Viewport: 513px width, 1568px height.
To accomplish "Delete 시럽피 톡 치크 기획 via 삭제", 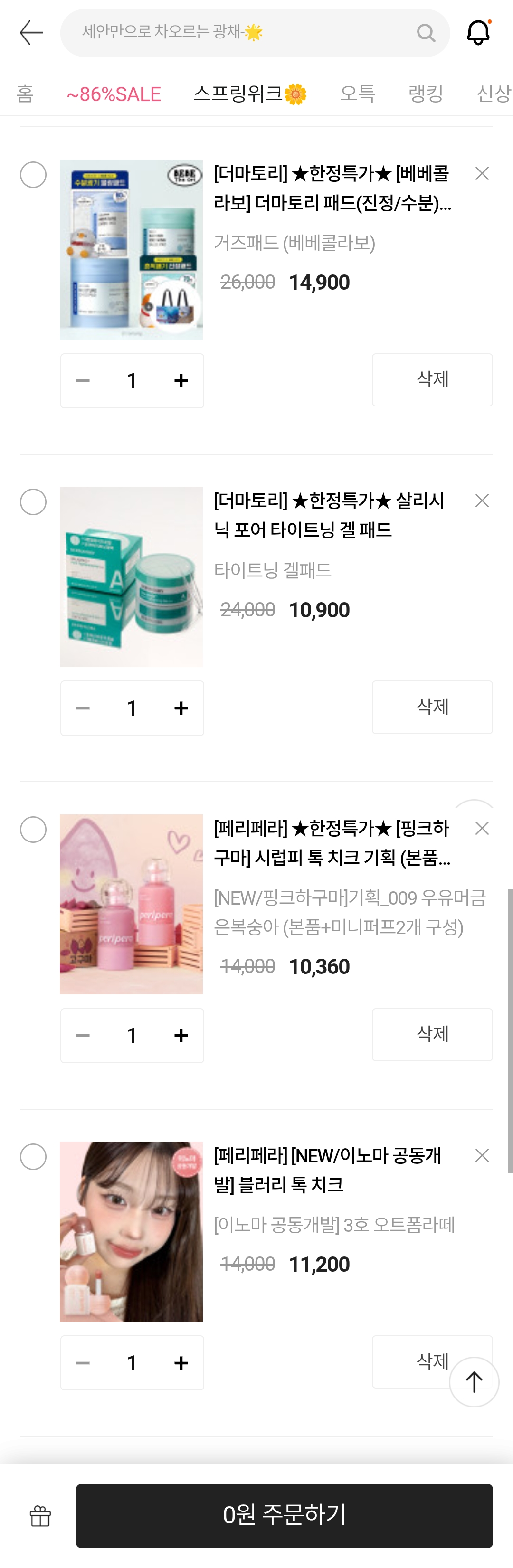I will (432, 1034).
